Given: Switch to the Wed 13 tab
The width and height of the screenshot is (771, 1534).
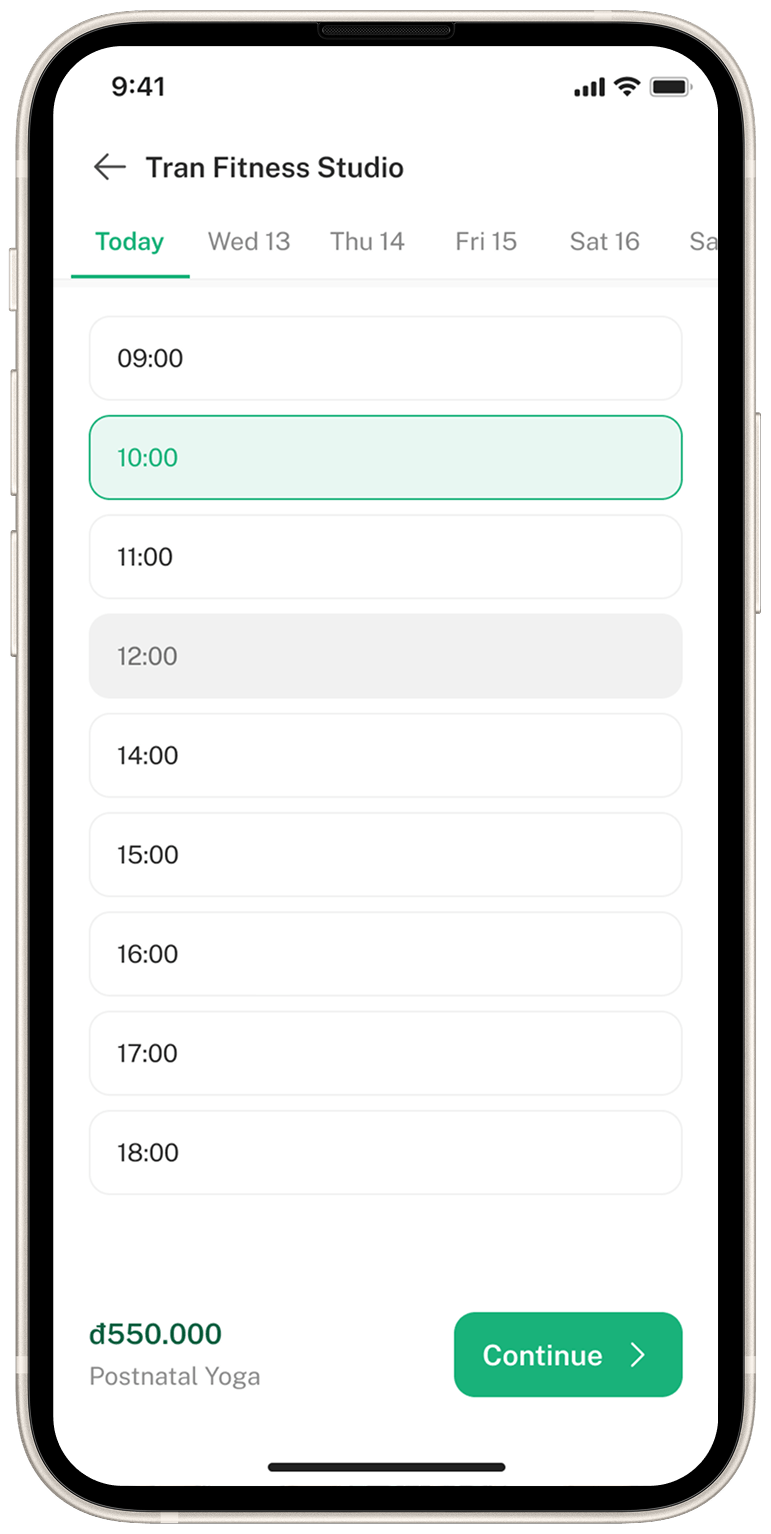Looking at the screenshot, I should click(249, 242).
